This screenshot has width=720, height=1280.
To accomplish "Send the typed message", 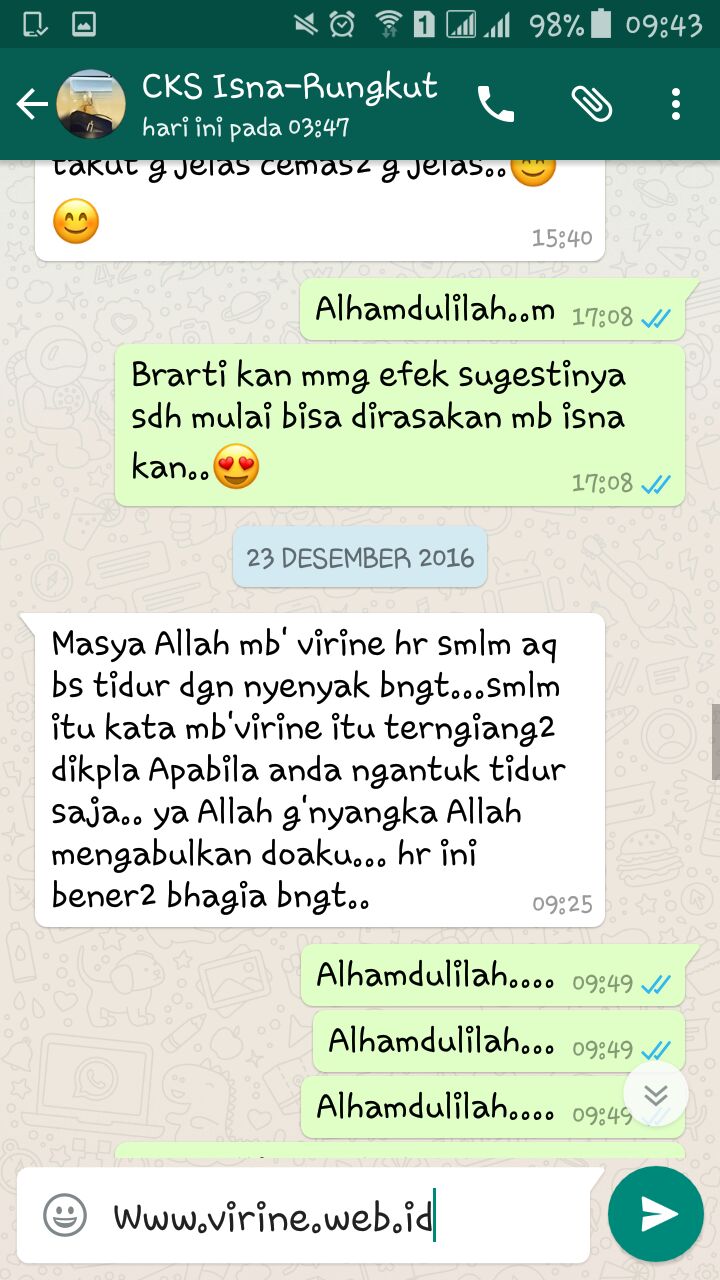I will [656, 1214].
